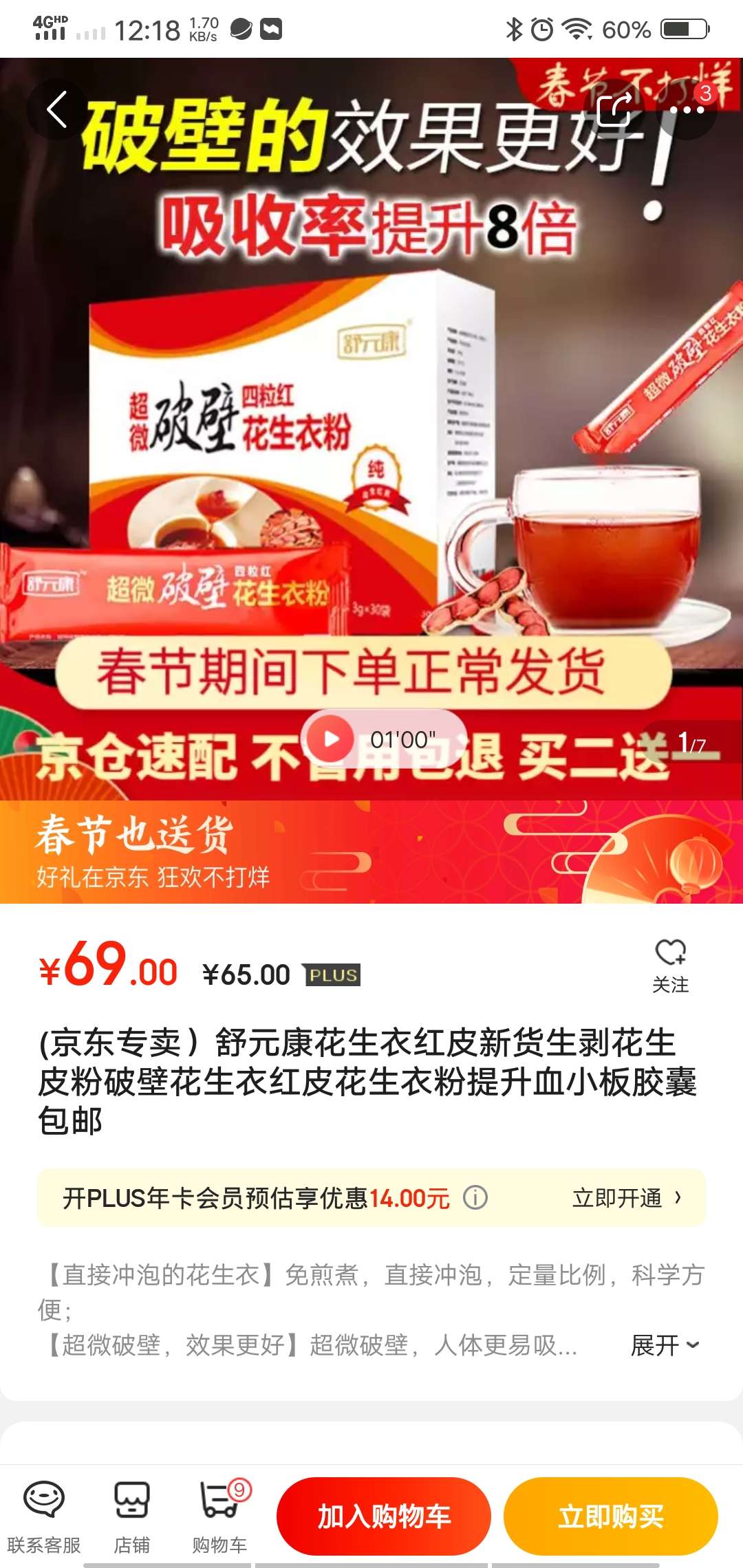Play the product video
The width and height of the screenshot is (743, 1568).
tap(331, 739)
